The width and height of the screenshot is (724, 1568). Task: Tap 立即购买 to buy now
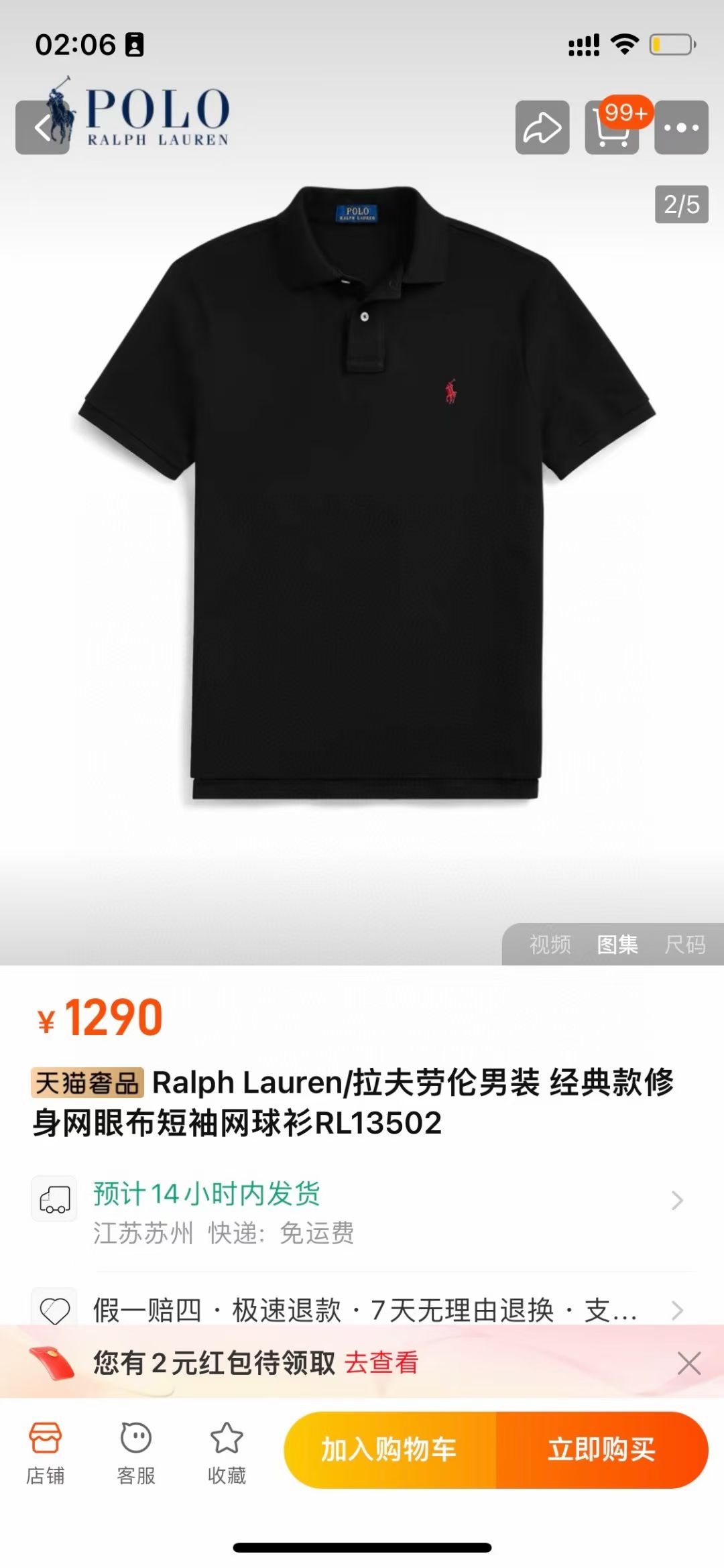(x=601, y=1450)
